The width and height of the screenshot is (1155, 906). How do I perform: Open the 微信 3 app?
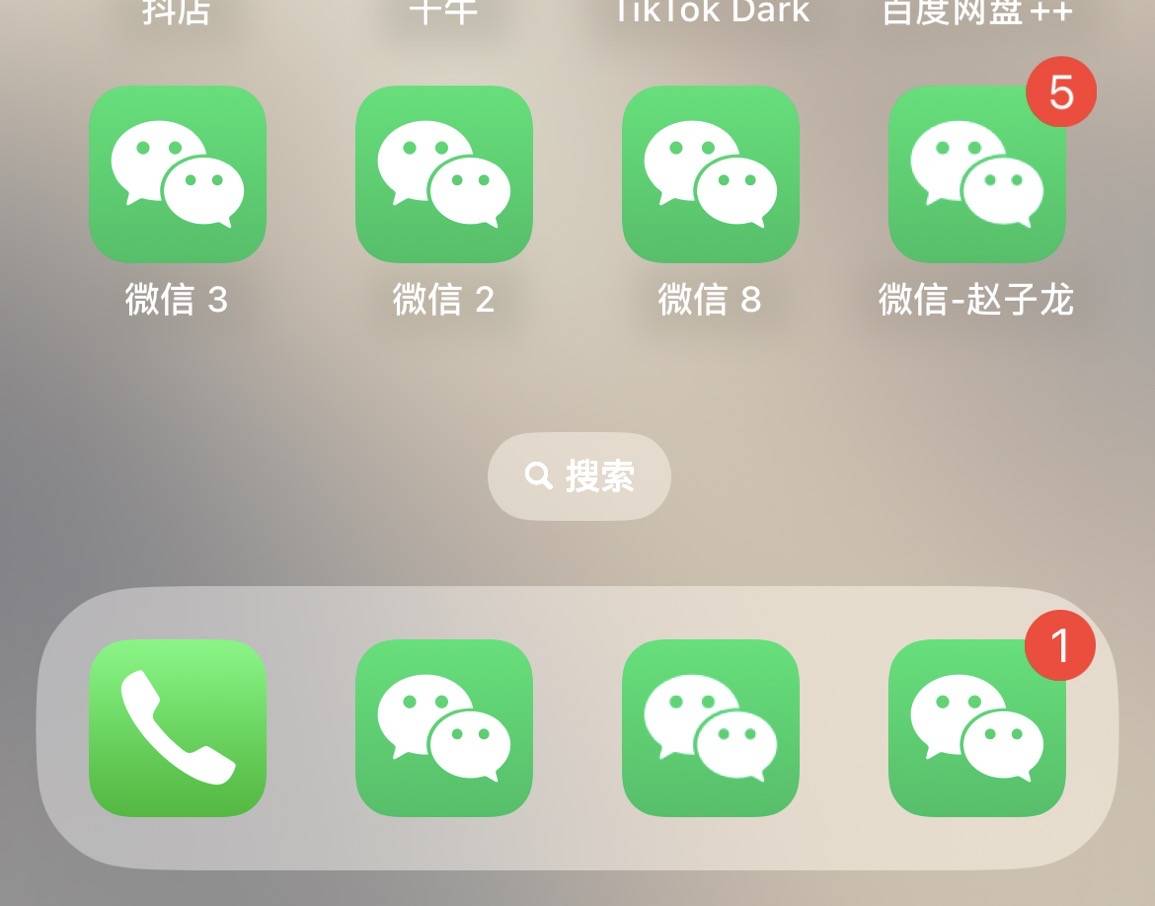(x=177, y=174)
